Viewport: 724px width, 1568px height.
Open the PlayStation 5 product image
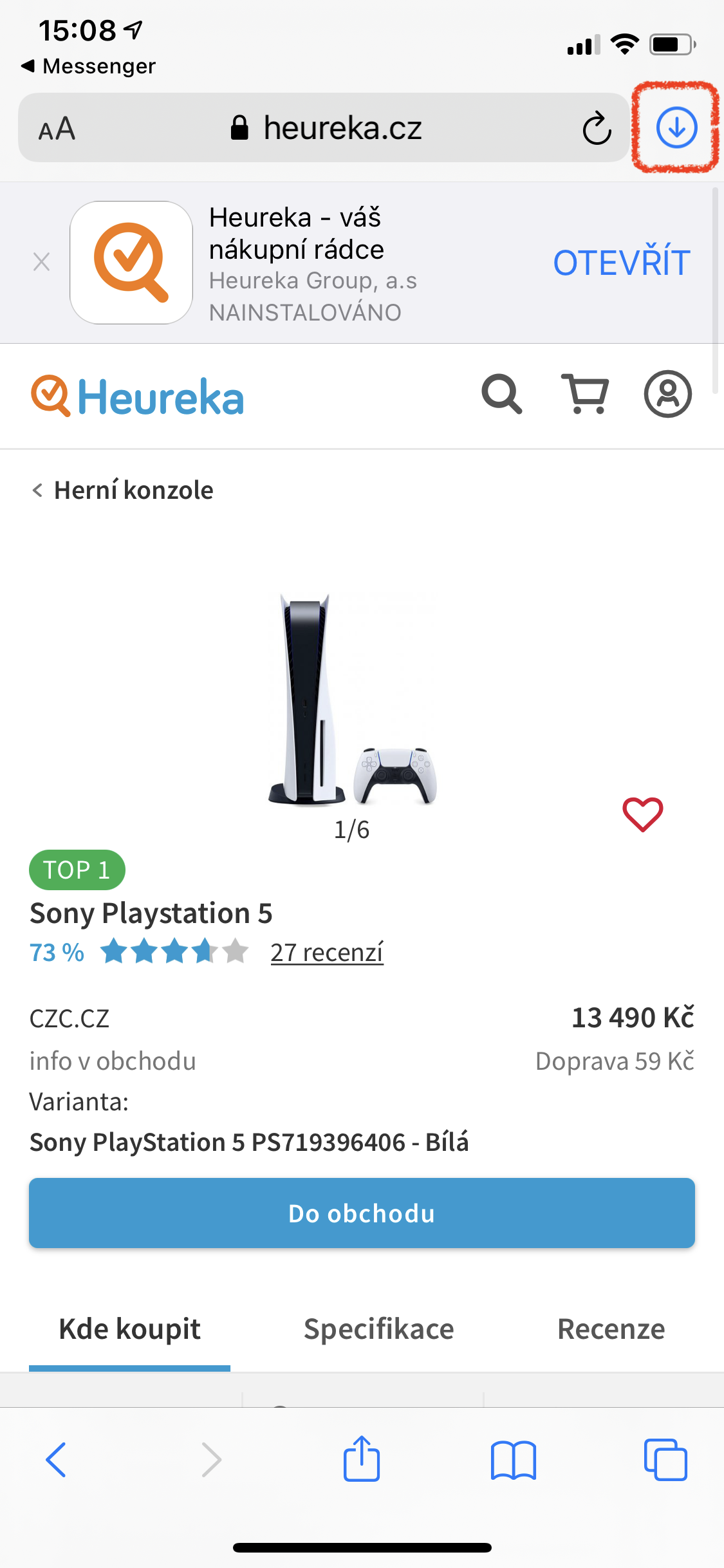tap(353, 698)
